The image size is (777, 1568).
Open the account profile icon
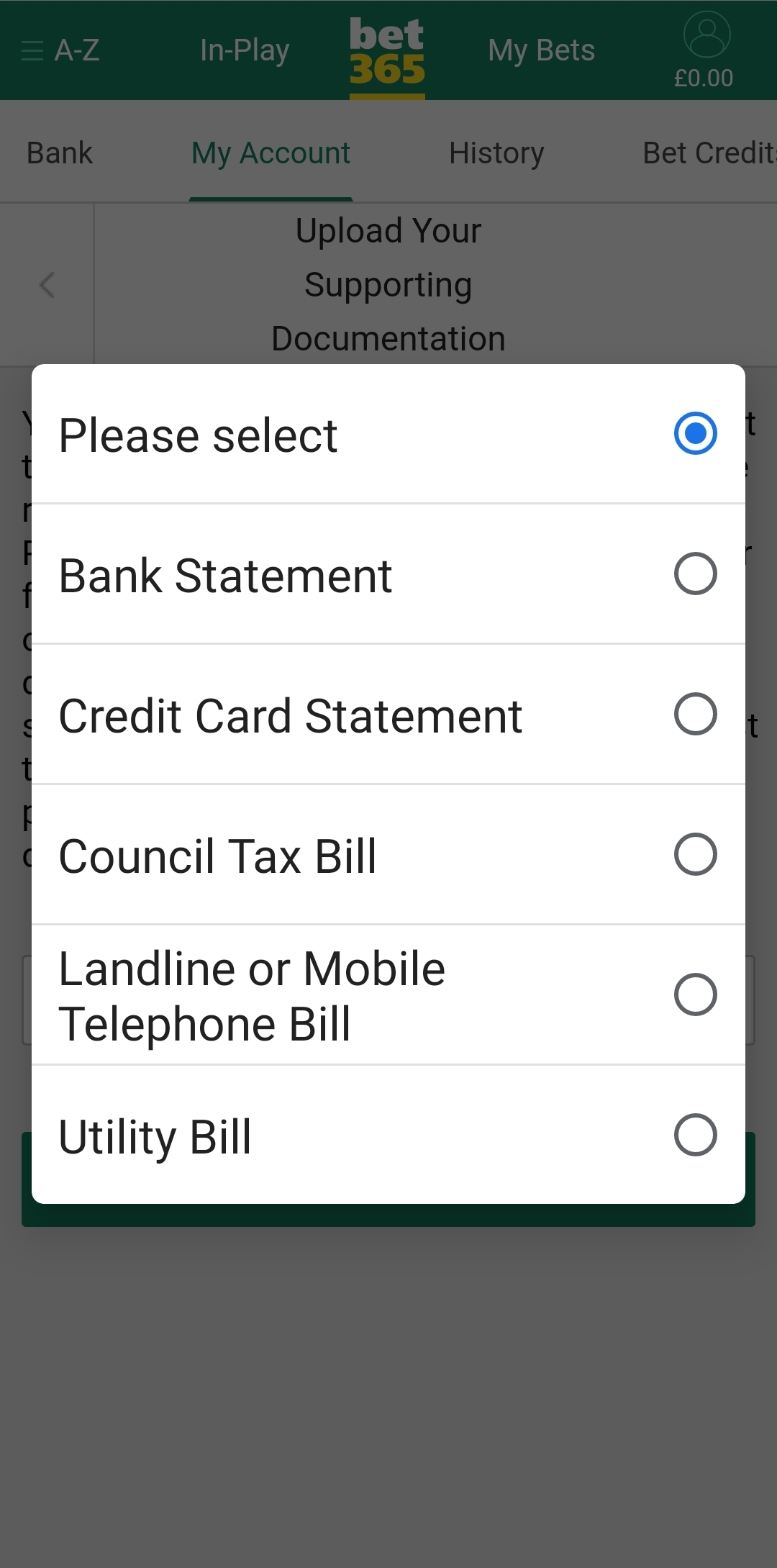point(706,35)
